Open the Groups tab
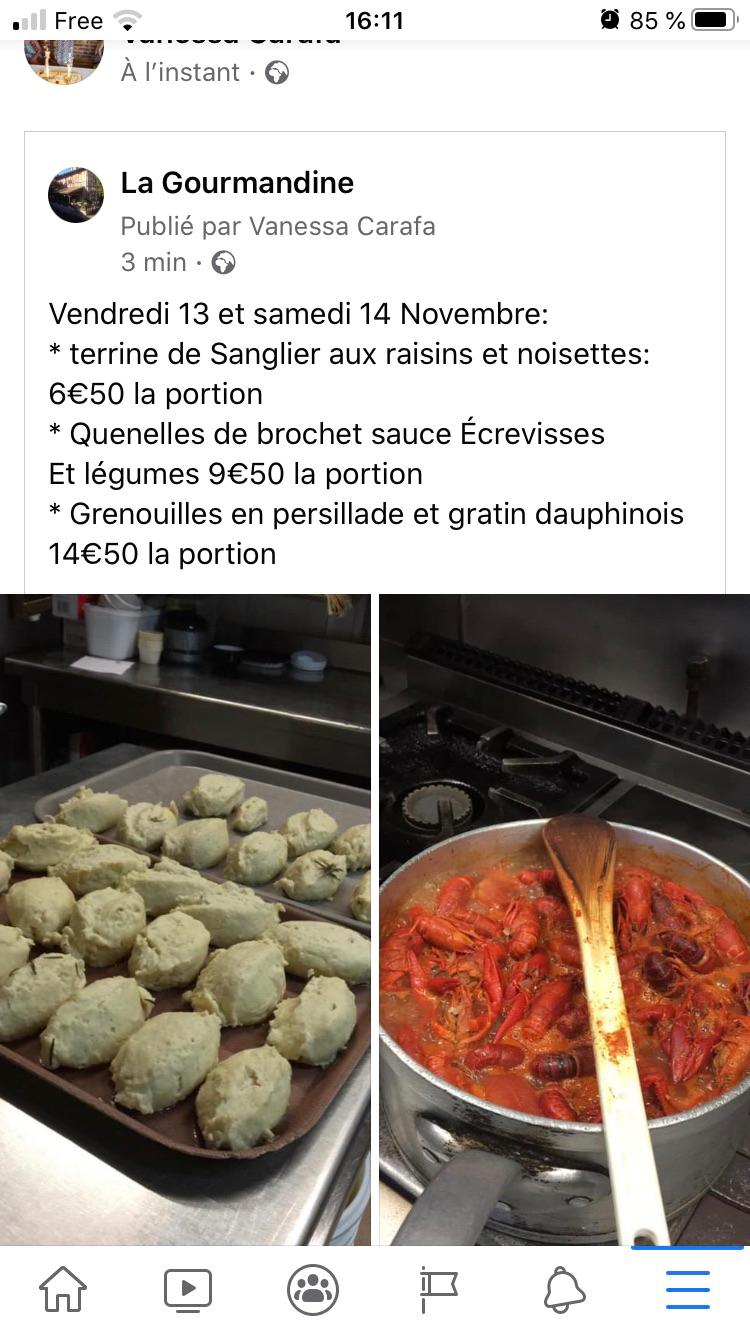Screen dimensions: 750x1334 coord(313,1289)
